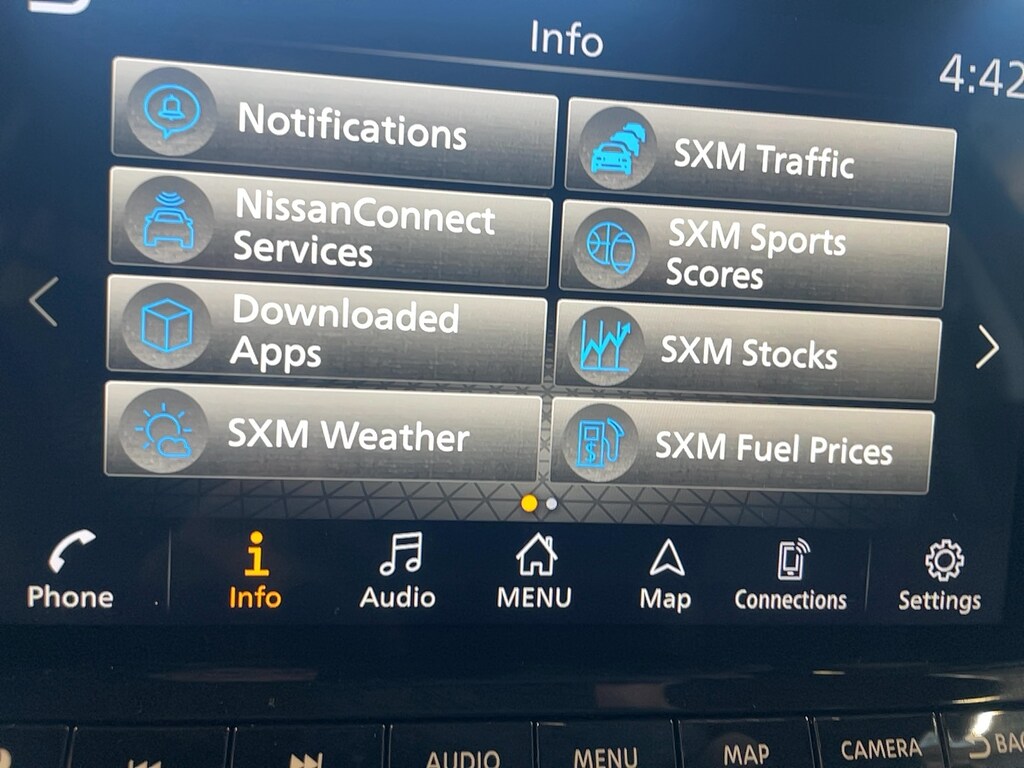Image resolution: width=1024 pixels, height=768 pixels.
Task: Tap the MENU home button
Action: (x=535, y=572)
